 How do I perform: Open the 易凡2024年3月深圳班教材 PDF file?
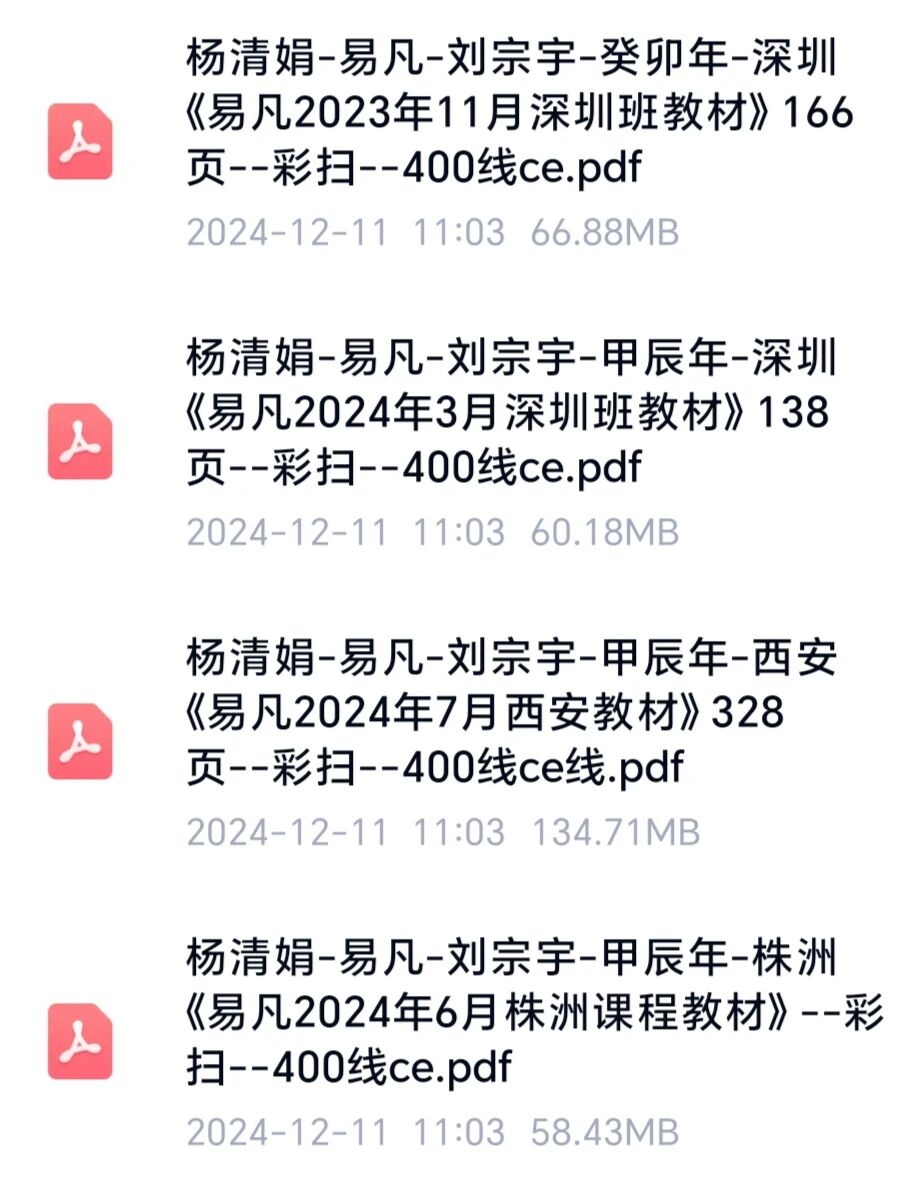click(x=510, y=414)
